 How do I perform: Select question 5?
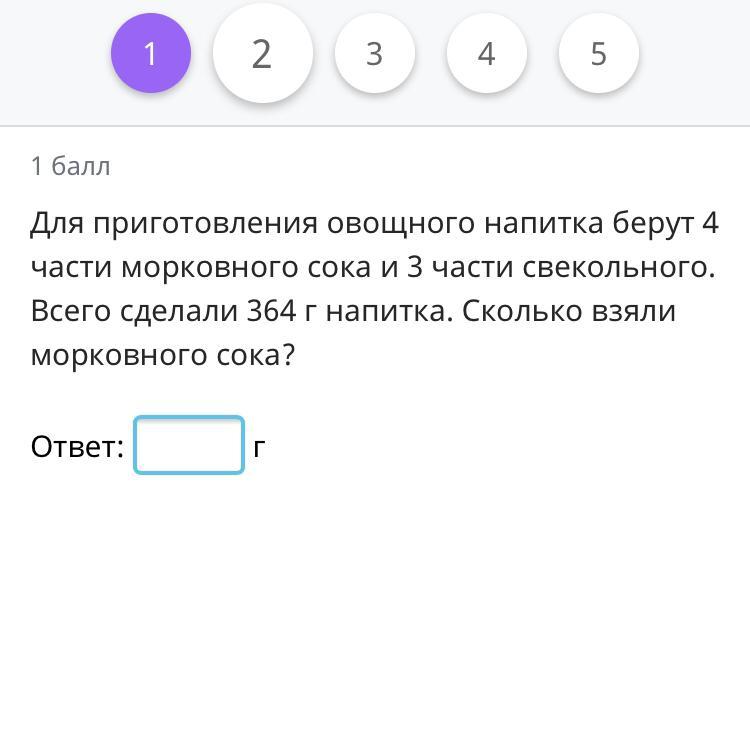[598, 53]
